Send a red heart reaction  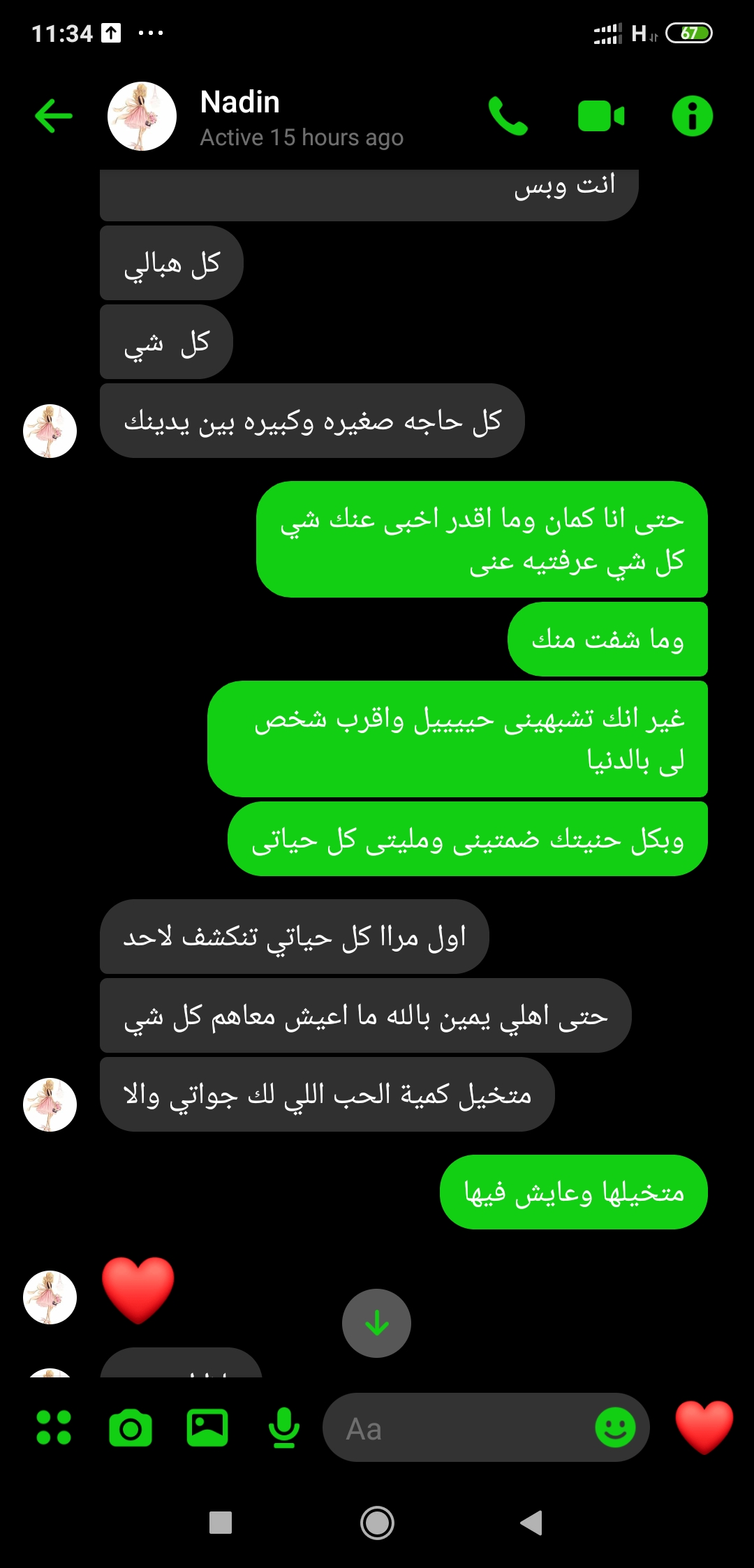(704, 1426)
